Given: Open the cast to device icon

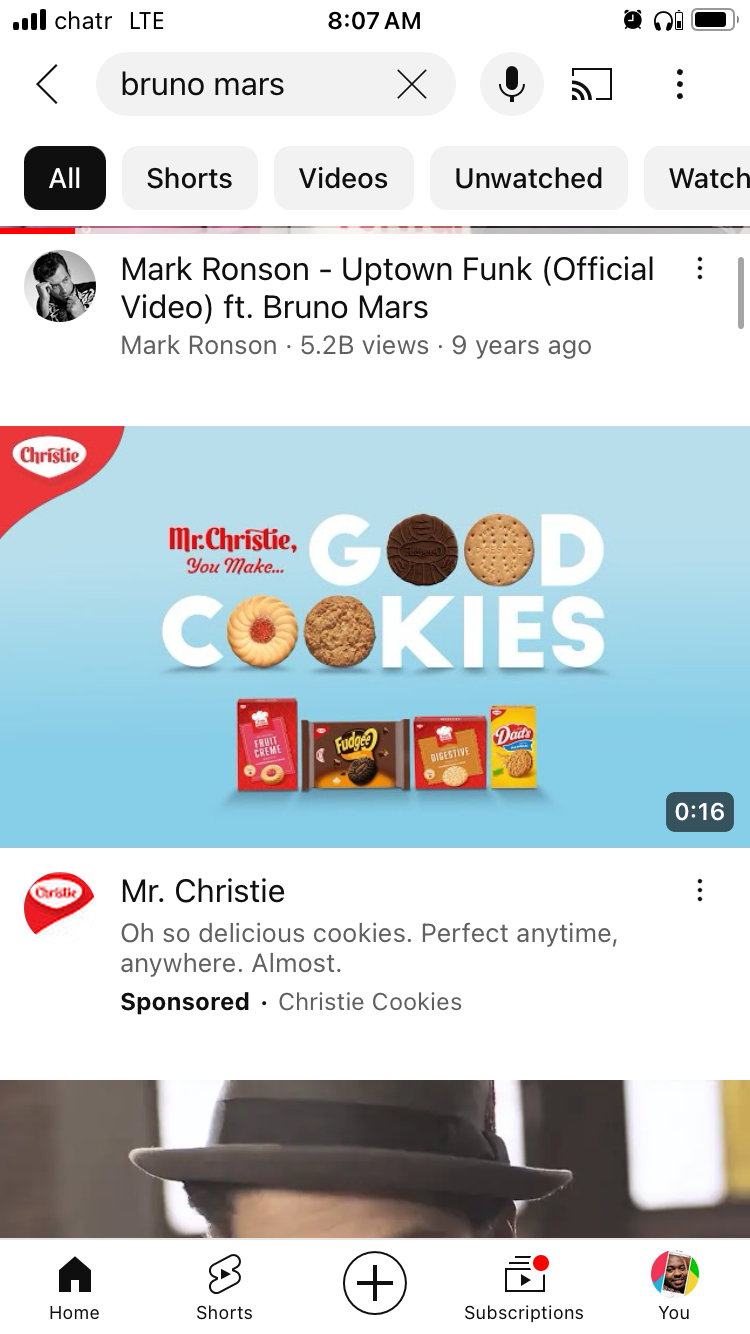Looking at the screenshot, I should click(591, 85).
